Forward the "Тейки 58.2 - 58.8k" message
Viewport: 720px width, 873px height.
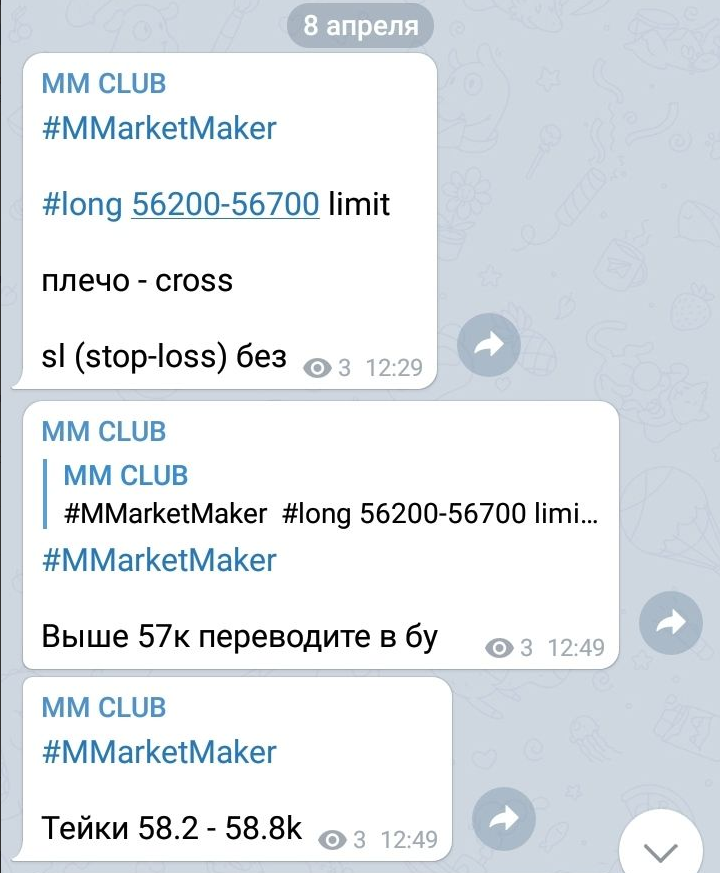pos(502,817)
